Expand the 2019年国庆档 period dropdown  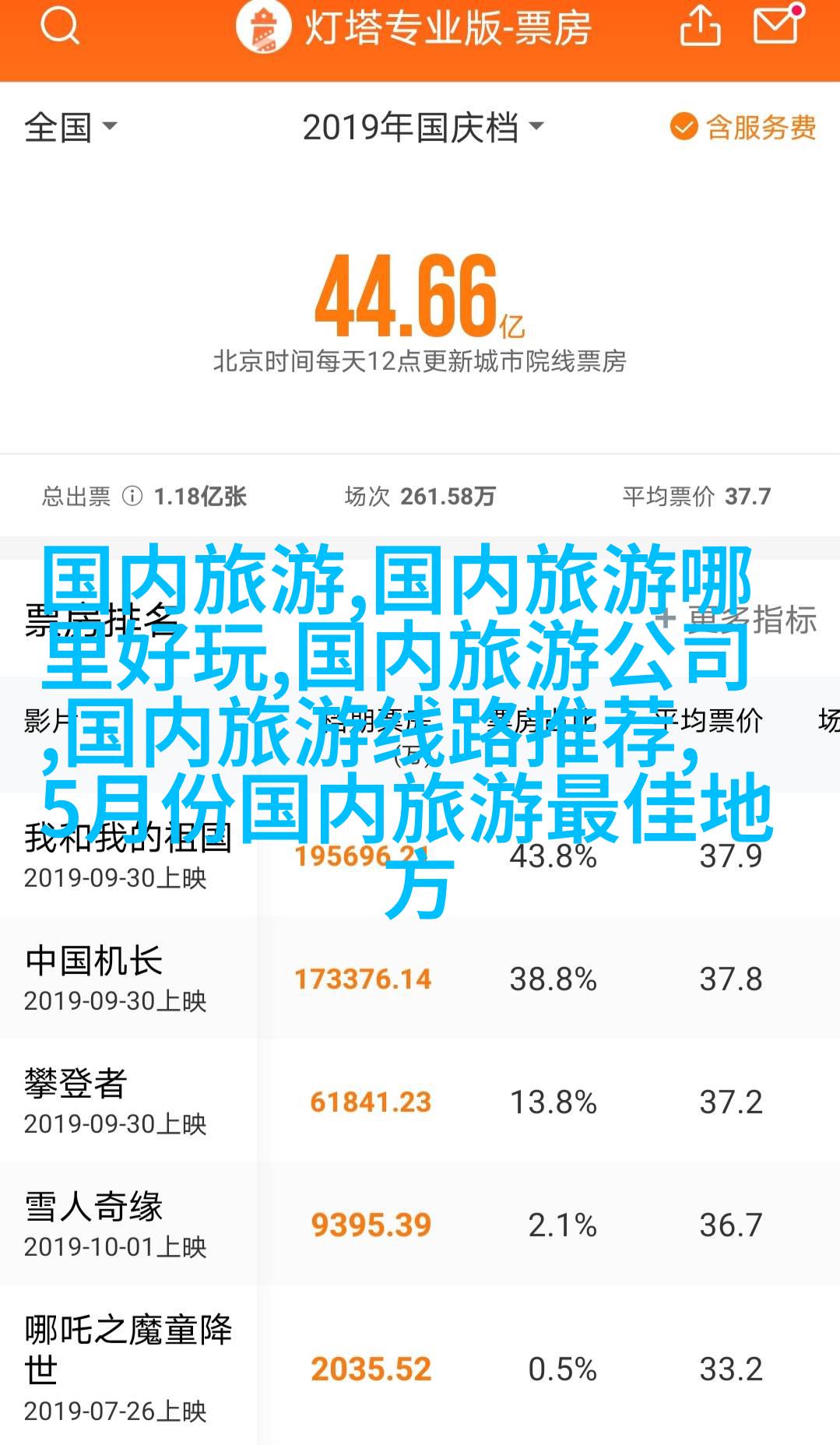pos(423,127)
